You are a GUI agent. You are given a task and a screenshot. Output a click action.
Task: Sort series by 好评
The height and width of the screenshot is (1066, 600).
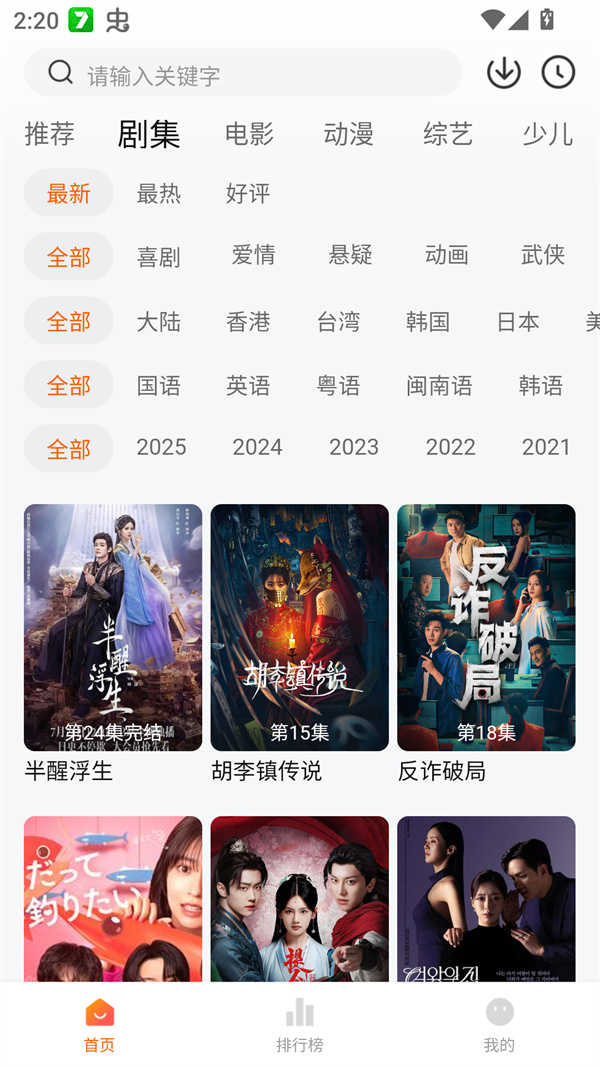click(x=247, y=193)
